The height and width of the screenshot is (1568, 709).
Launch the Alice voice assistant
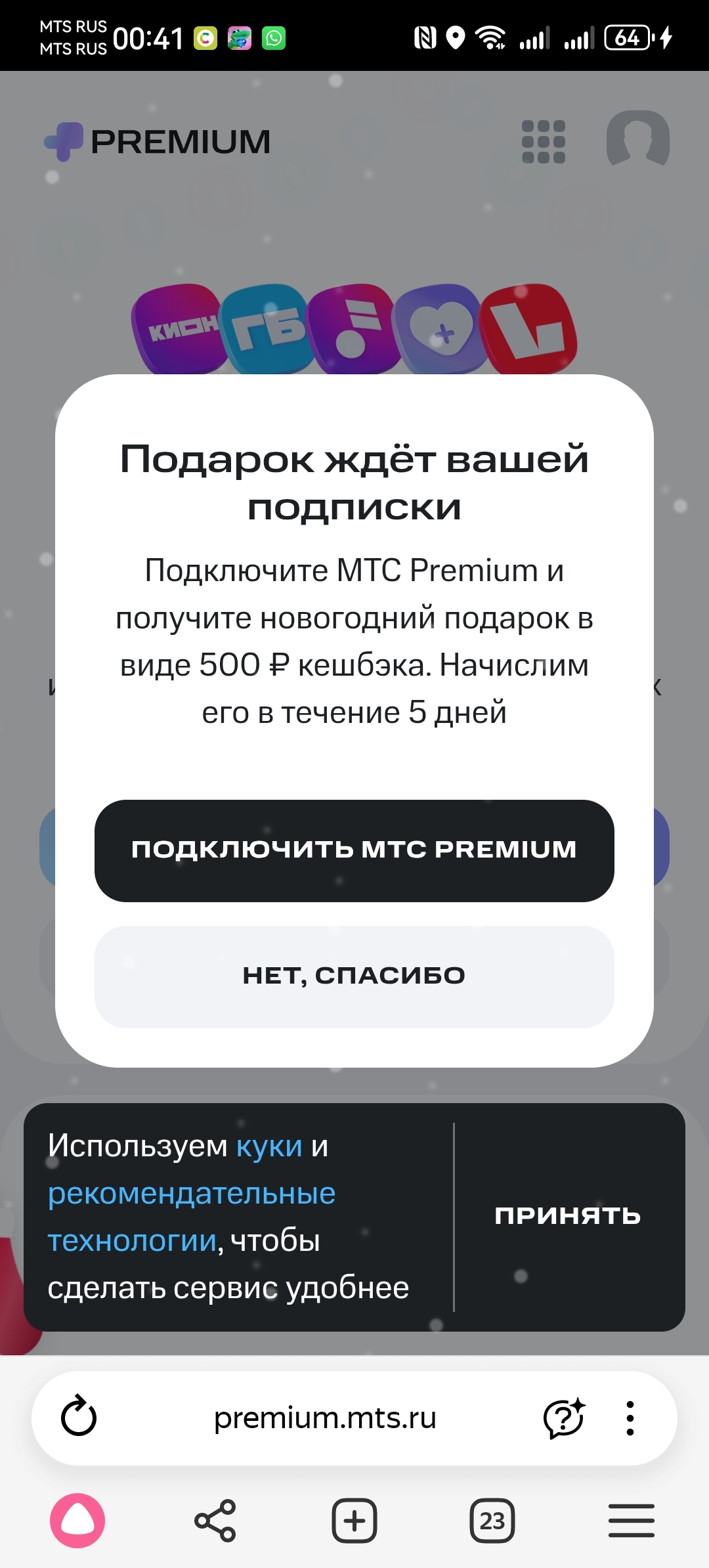pos(77,1520)
